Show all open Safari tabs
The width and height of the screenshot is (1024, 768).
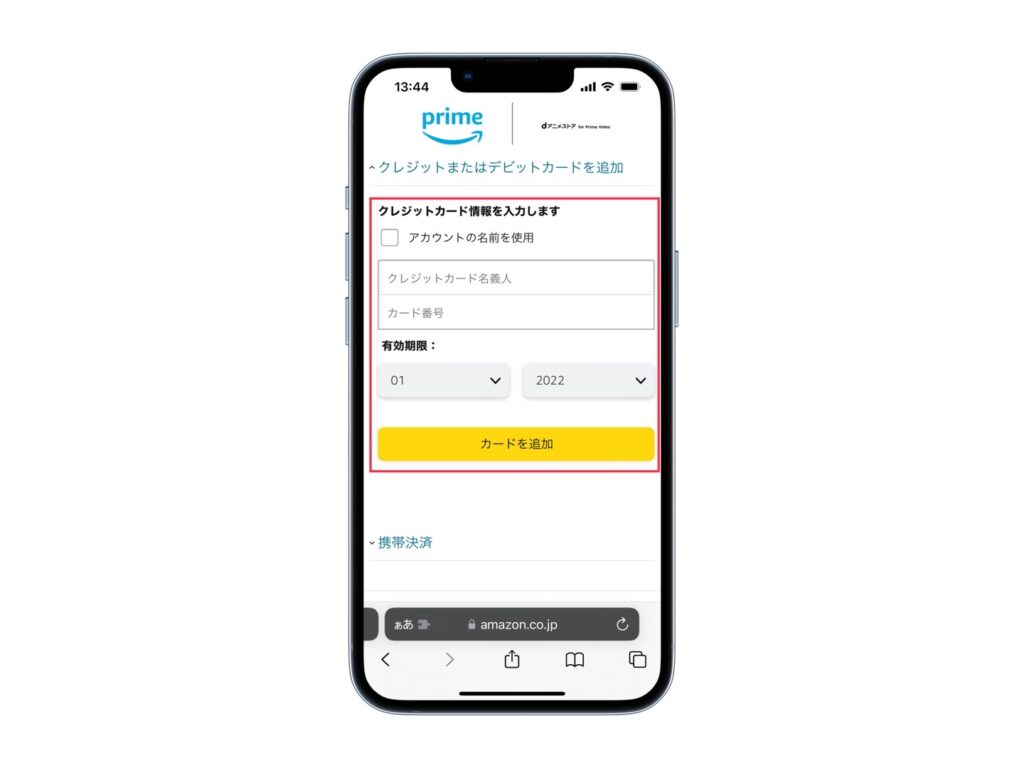point(637,659)
